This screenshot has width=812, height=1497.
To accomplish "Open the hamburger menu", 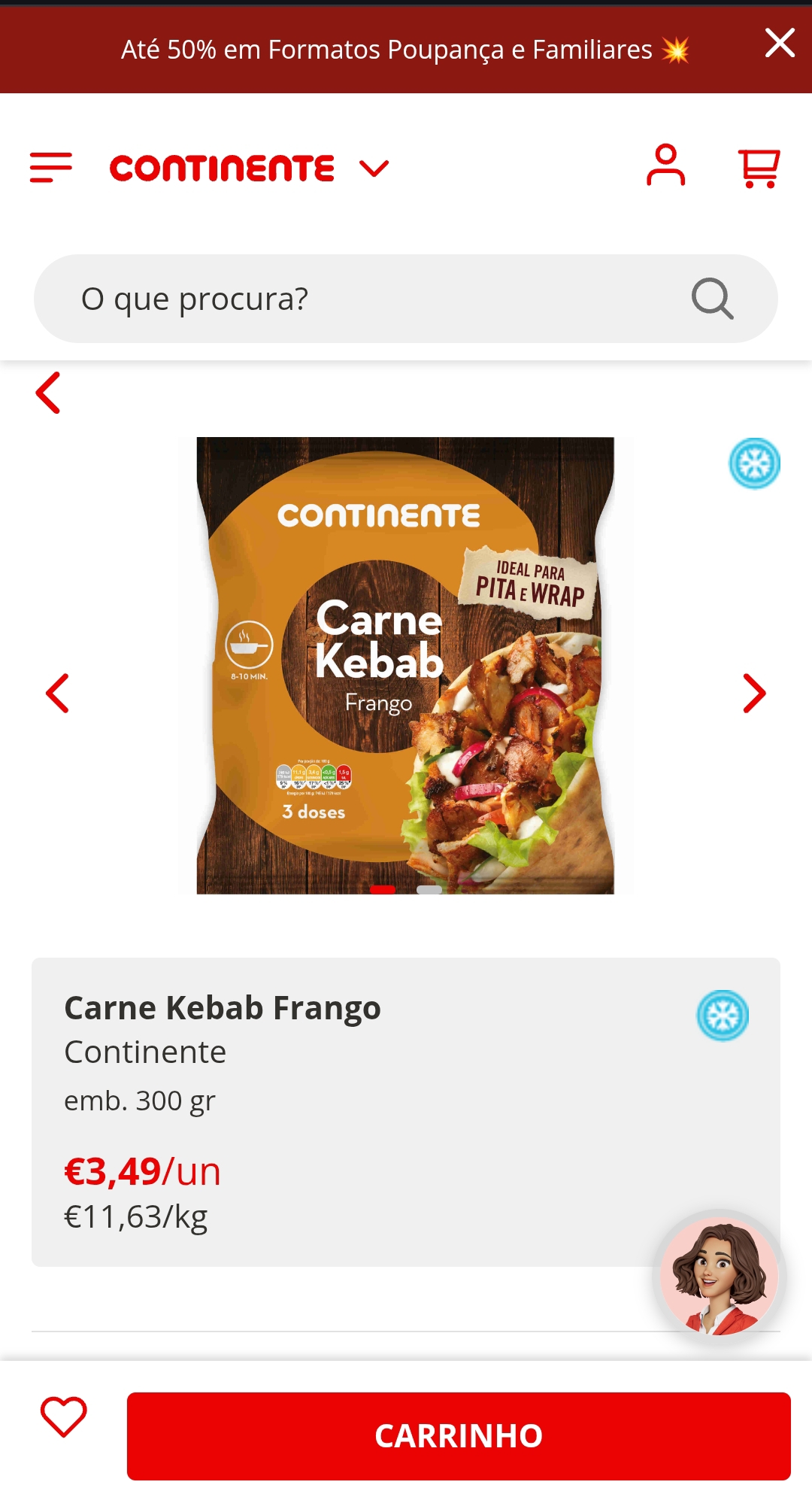I will point(51,167).
